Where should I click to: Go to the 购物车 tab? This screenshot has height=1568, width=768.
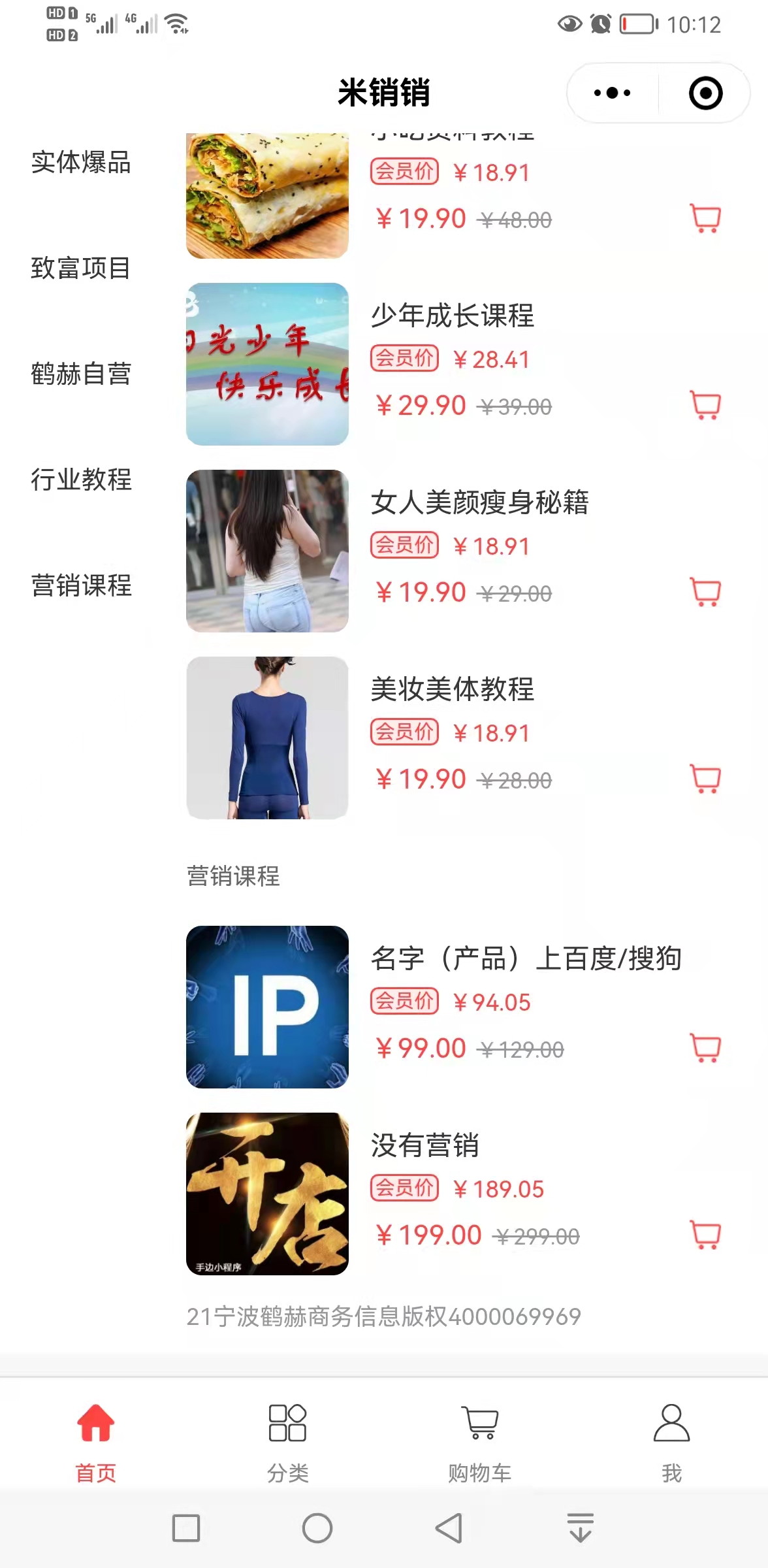pos(479,1443)
